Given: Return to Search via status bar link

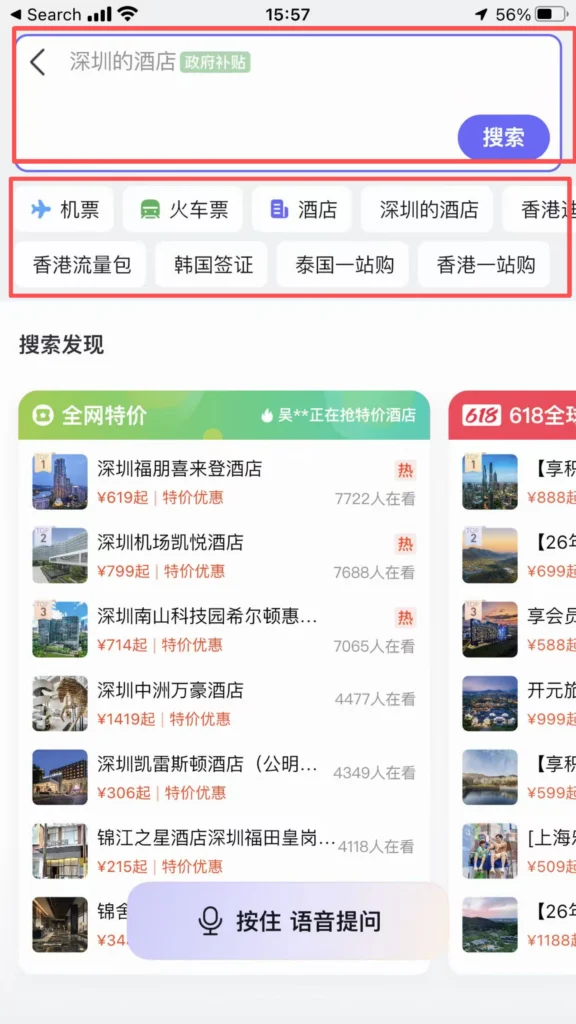Looking at the screenshot, I should tap(46, 14).
